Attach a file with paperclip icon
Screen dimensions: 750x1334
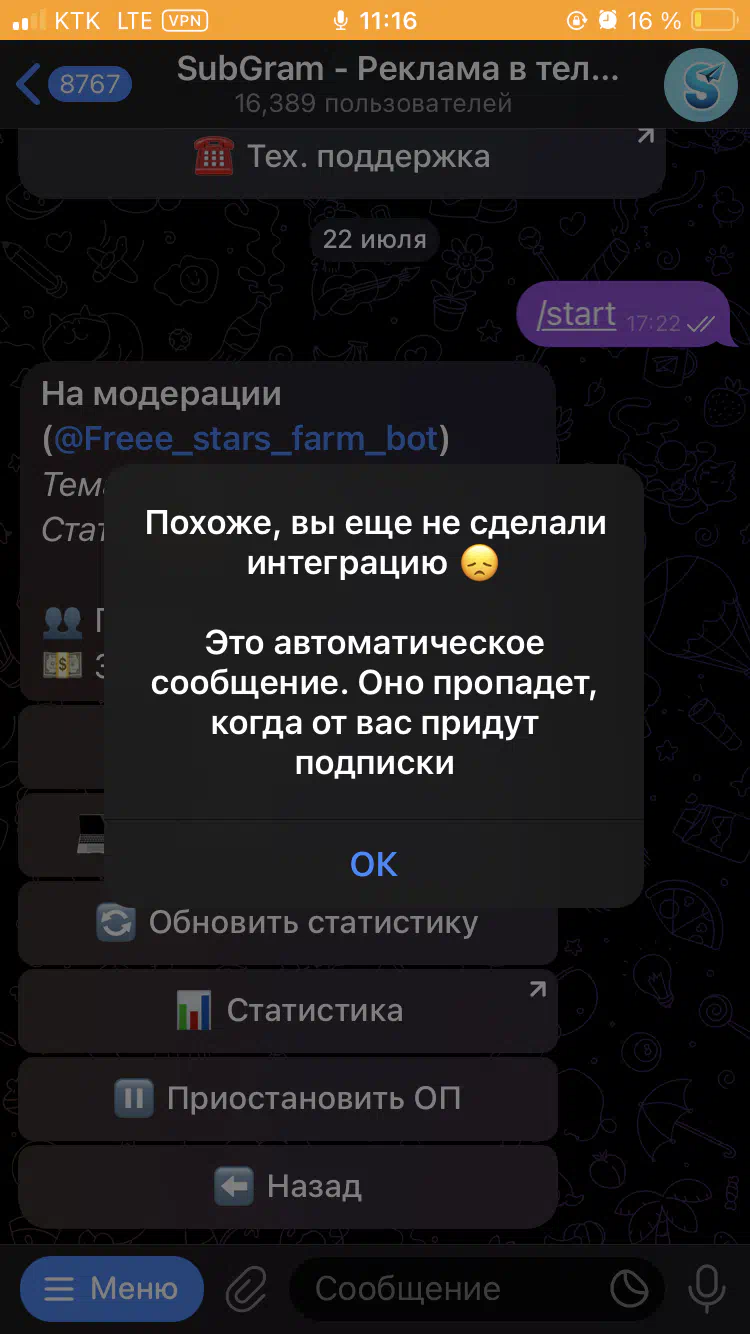click(x=245, y=1289)
